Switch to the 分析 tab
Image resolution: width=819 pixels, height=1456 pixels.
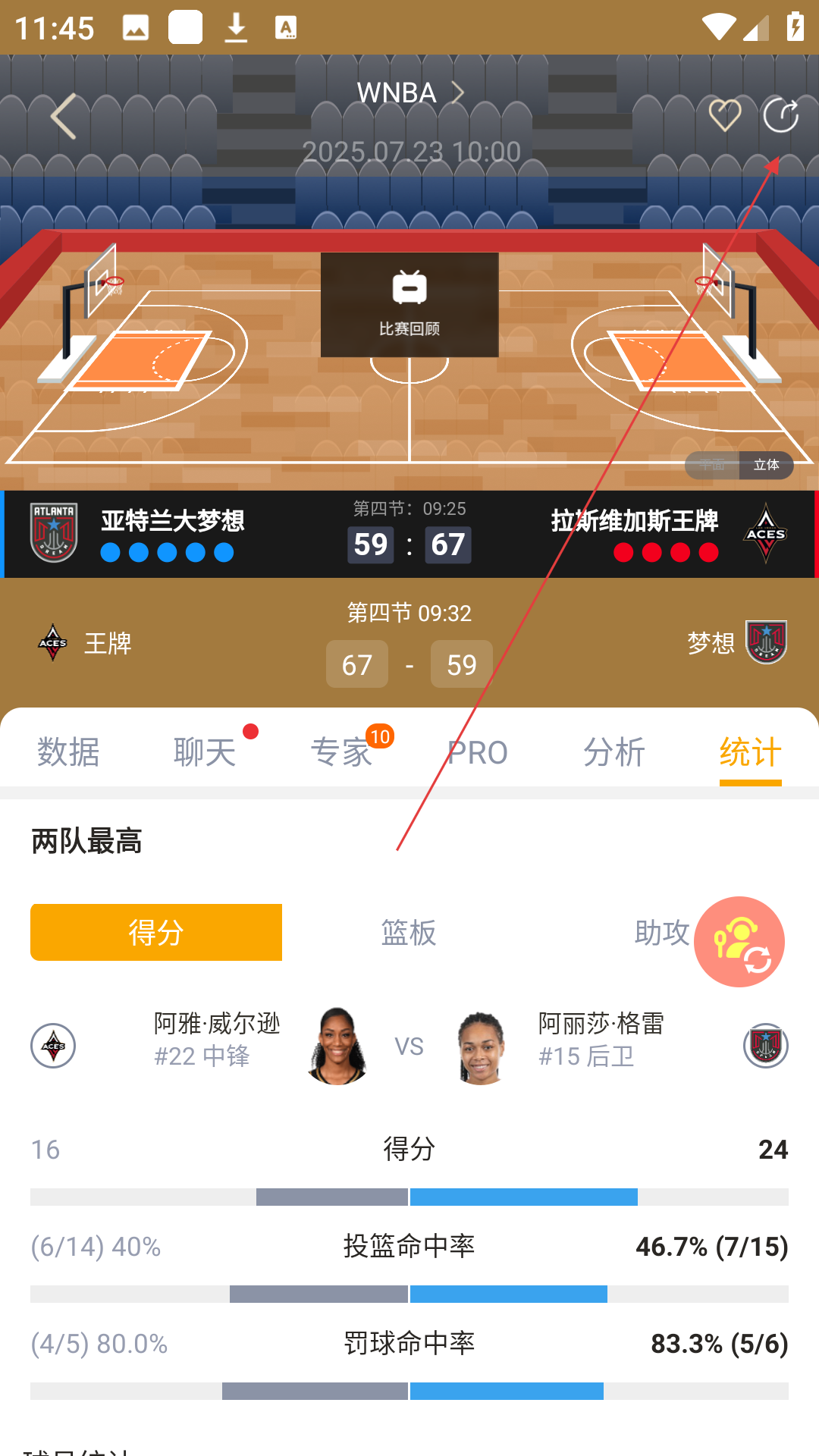tap(614, 752)
